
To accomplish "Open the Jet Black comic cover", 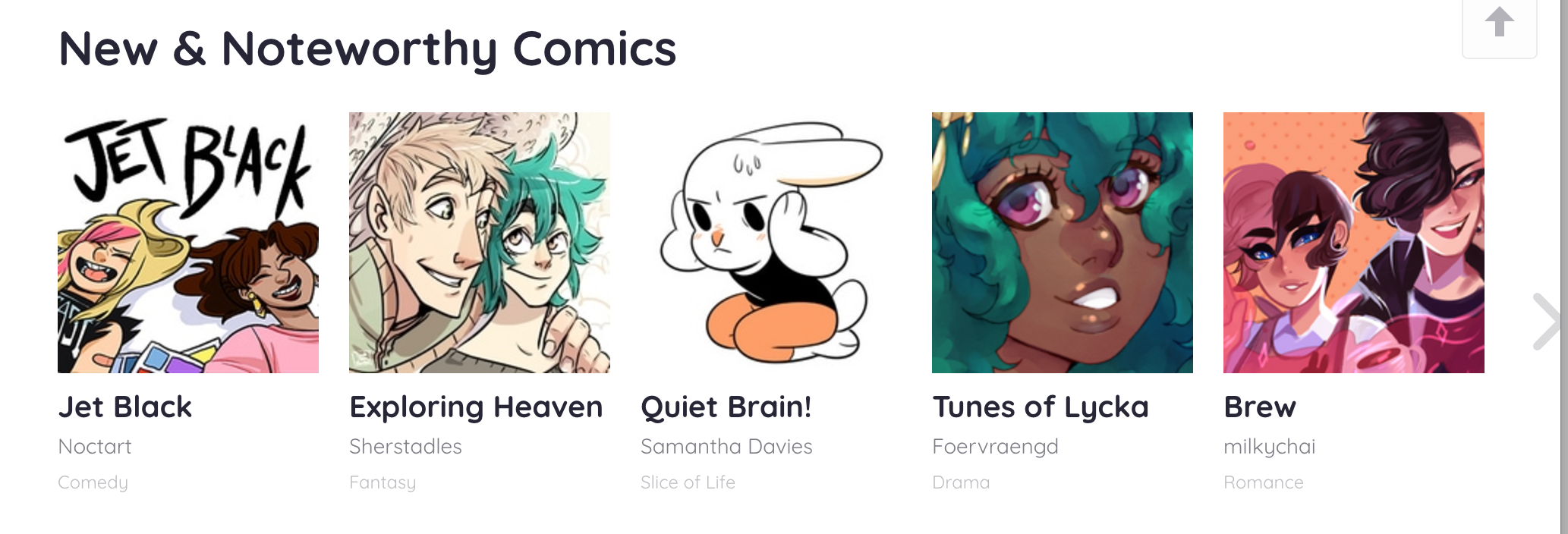I will click(x=187, y=243).
